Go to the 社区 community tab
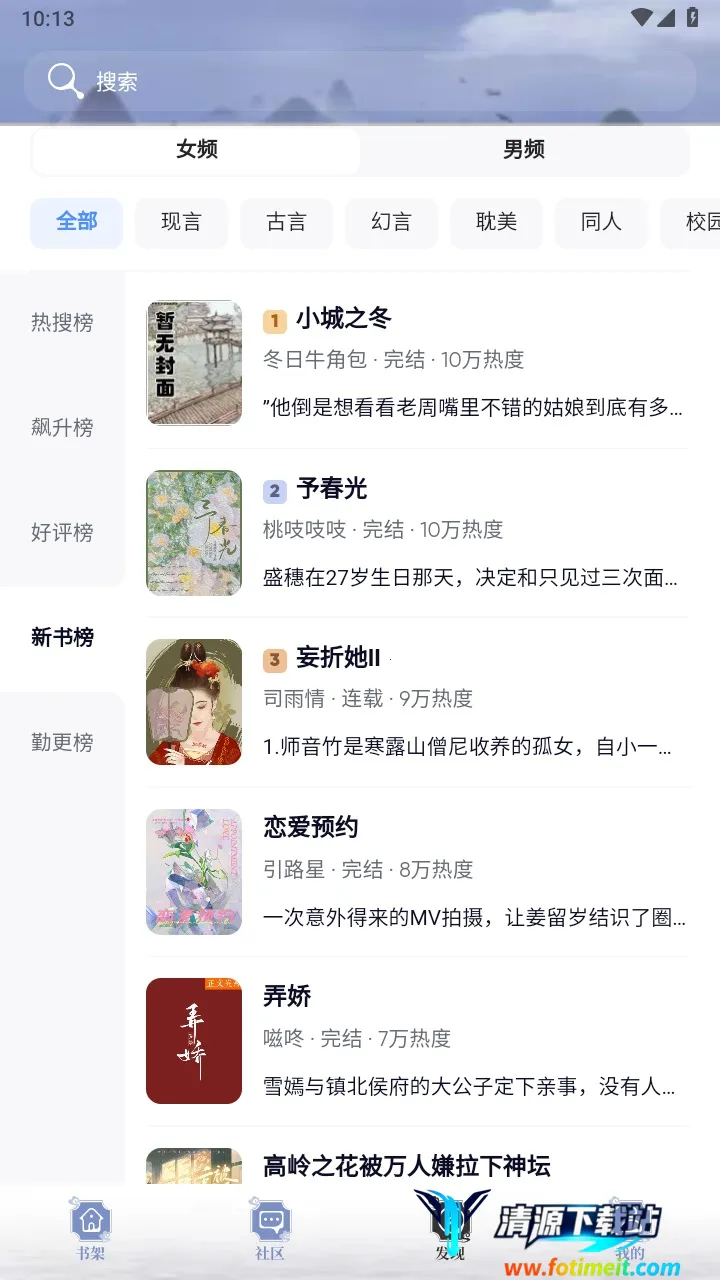This screenshot has width=720, height=1280. [270, 1230]
